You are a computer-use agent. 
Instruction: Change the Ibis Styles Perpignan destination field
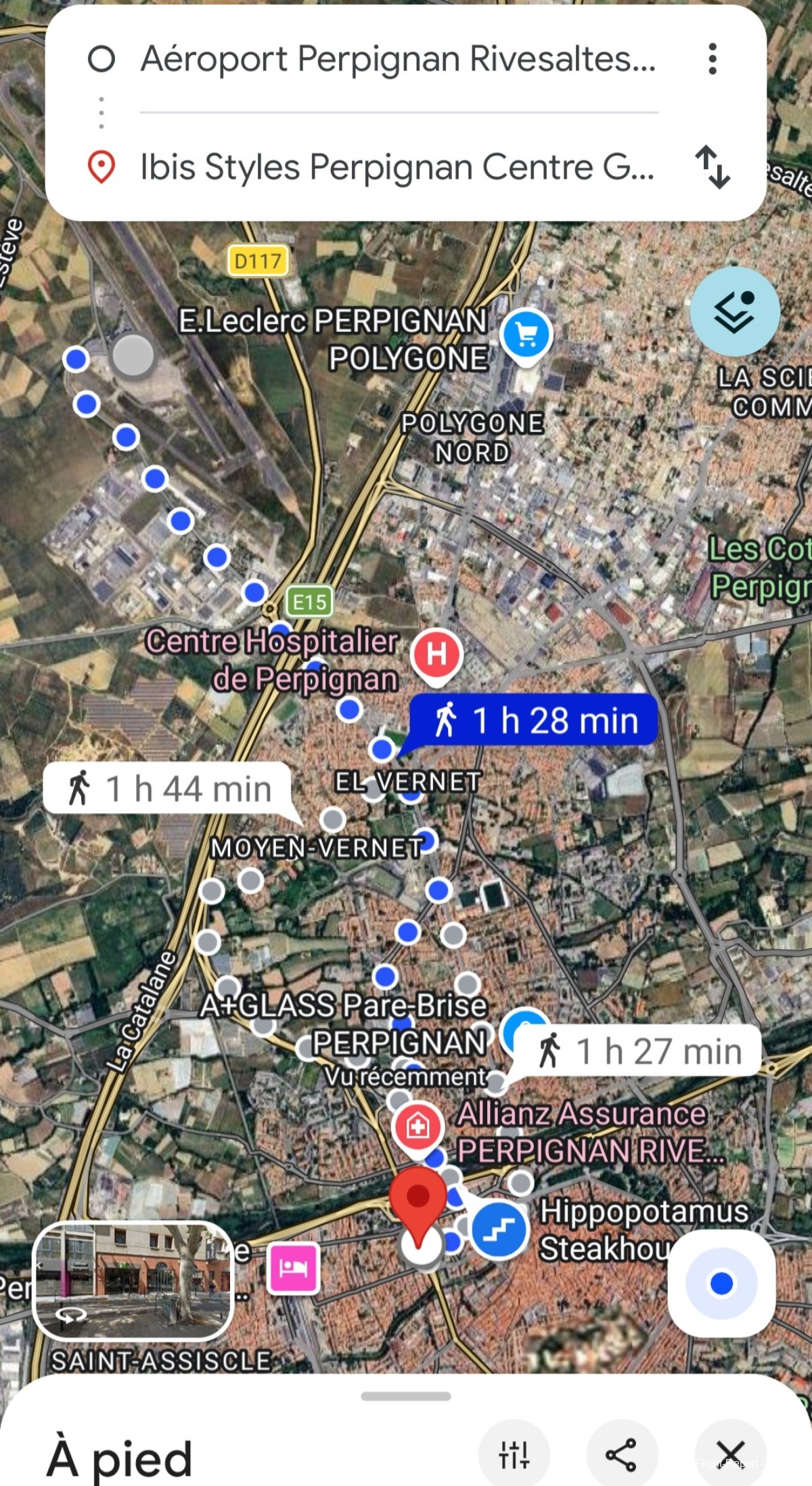pos(397,167)
